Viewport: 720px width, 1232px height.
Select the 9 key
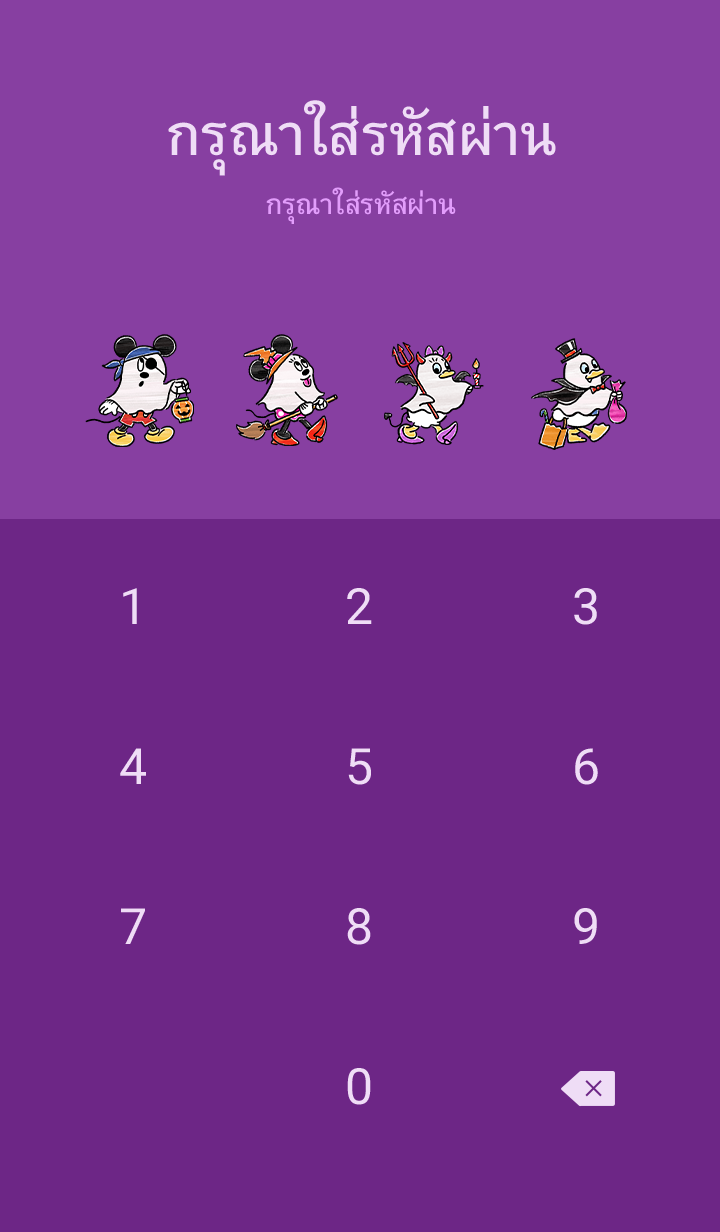585,927
